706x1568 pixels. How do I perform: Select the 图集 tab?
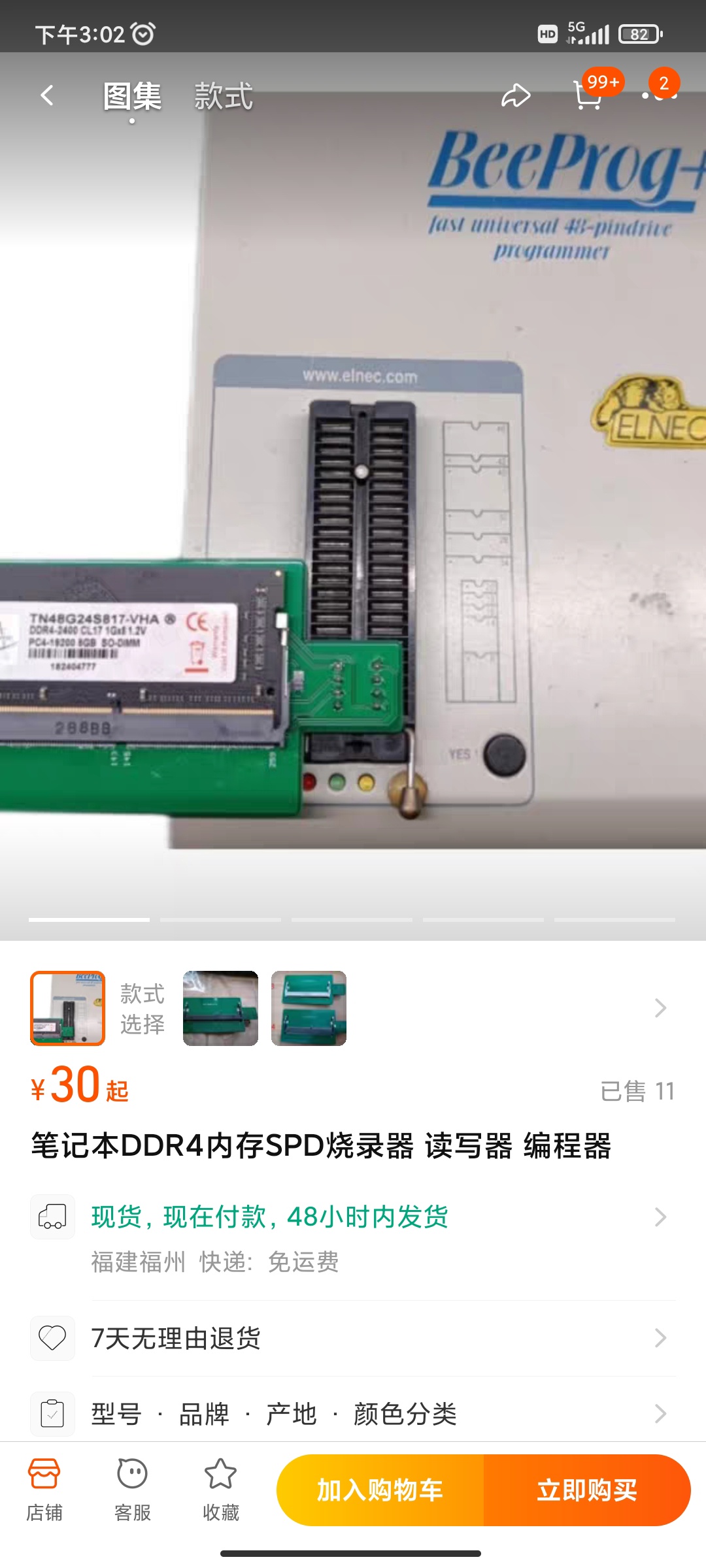coord(133,97)
